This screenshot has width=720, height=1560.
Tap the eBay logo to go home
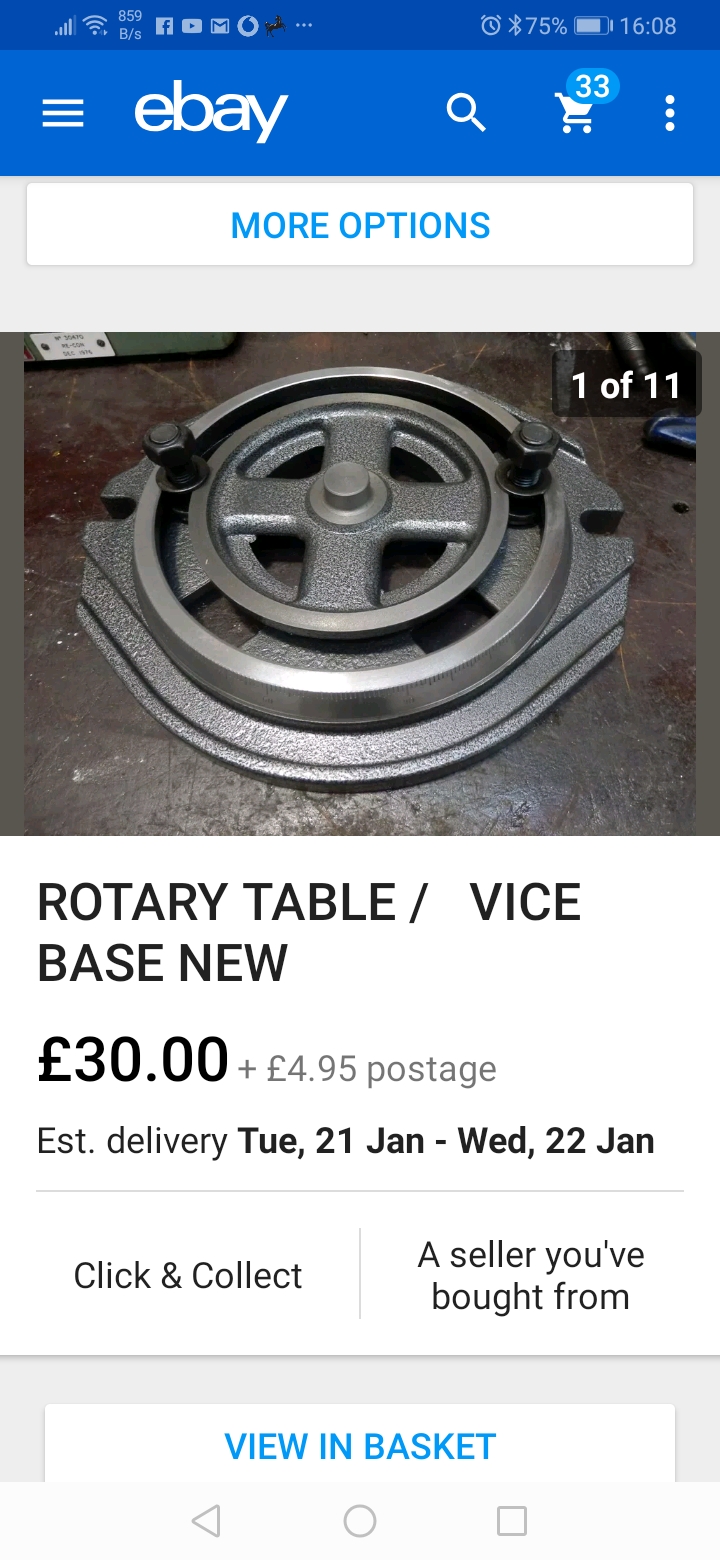coord(211,114)
